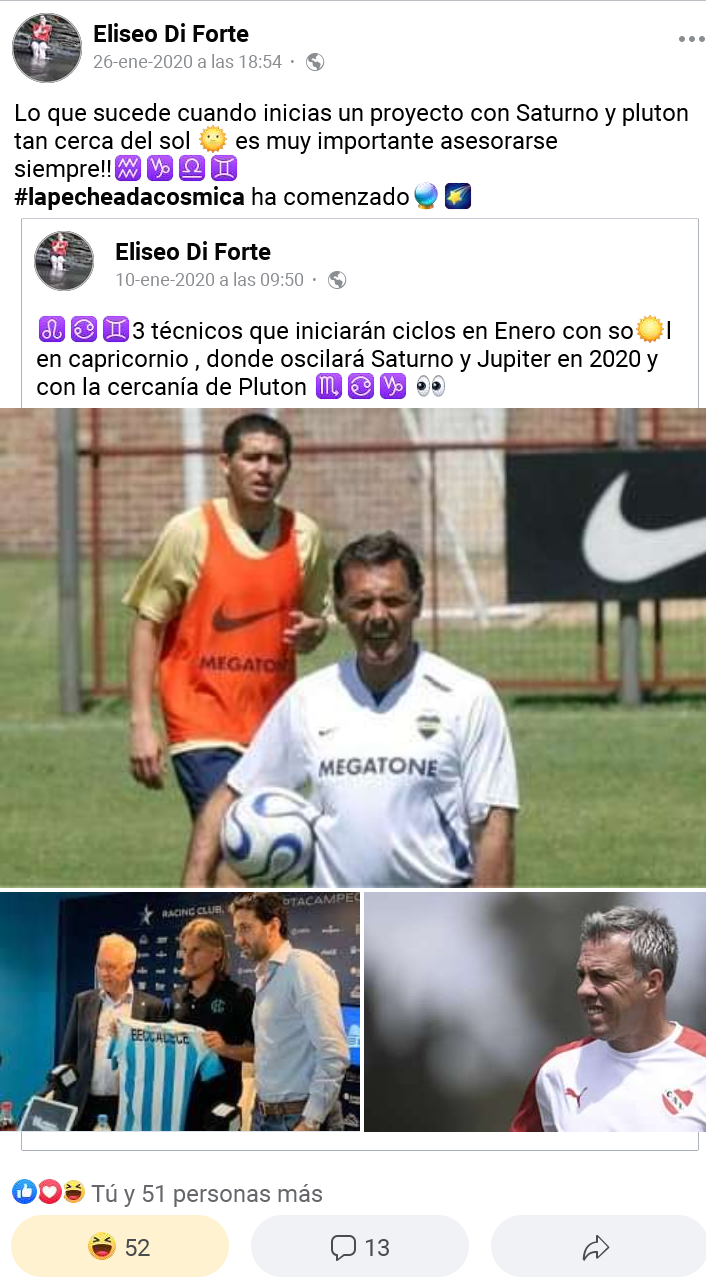Screen dimensions: 706x1288
Task: Tap the top post's profile picture
Action: (x=47, y=48)
